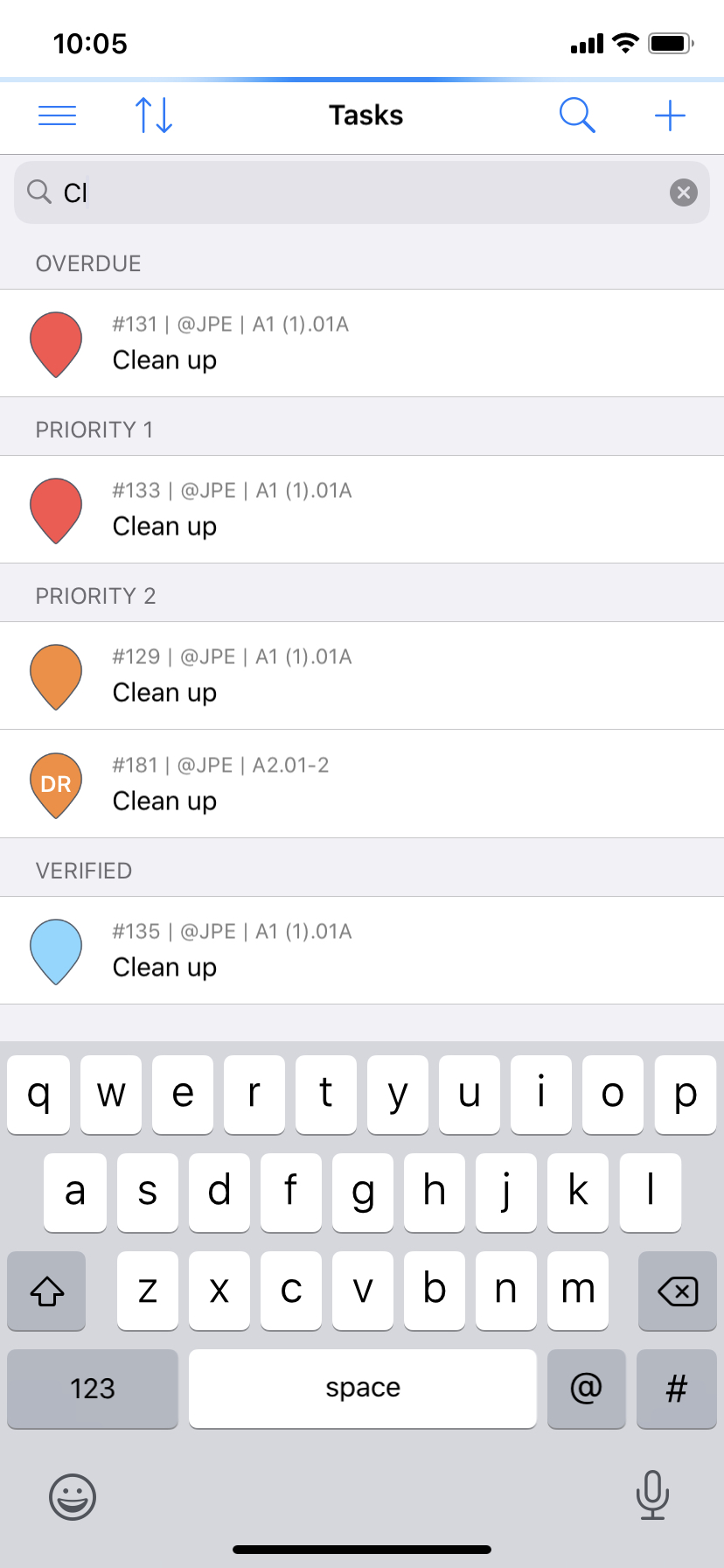
Task: Focus the search text field
Action: pyautogui.click(x=350, y=192)
